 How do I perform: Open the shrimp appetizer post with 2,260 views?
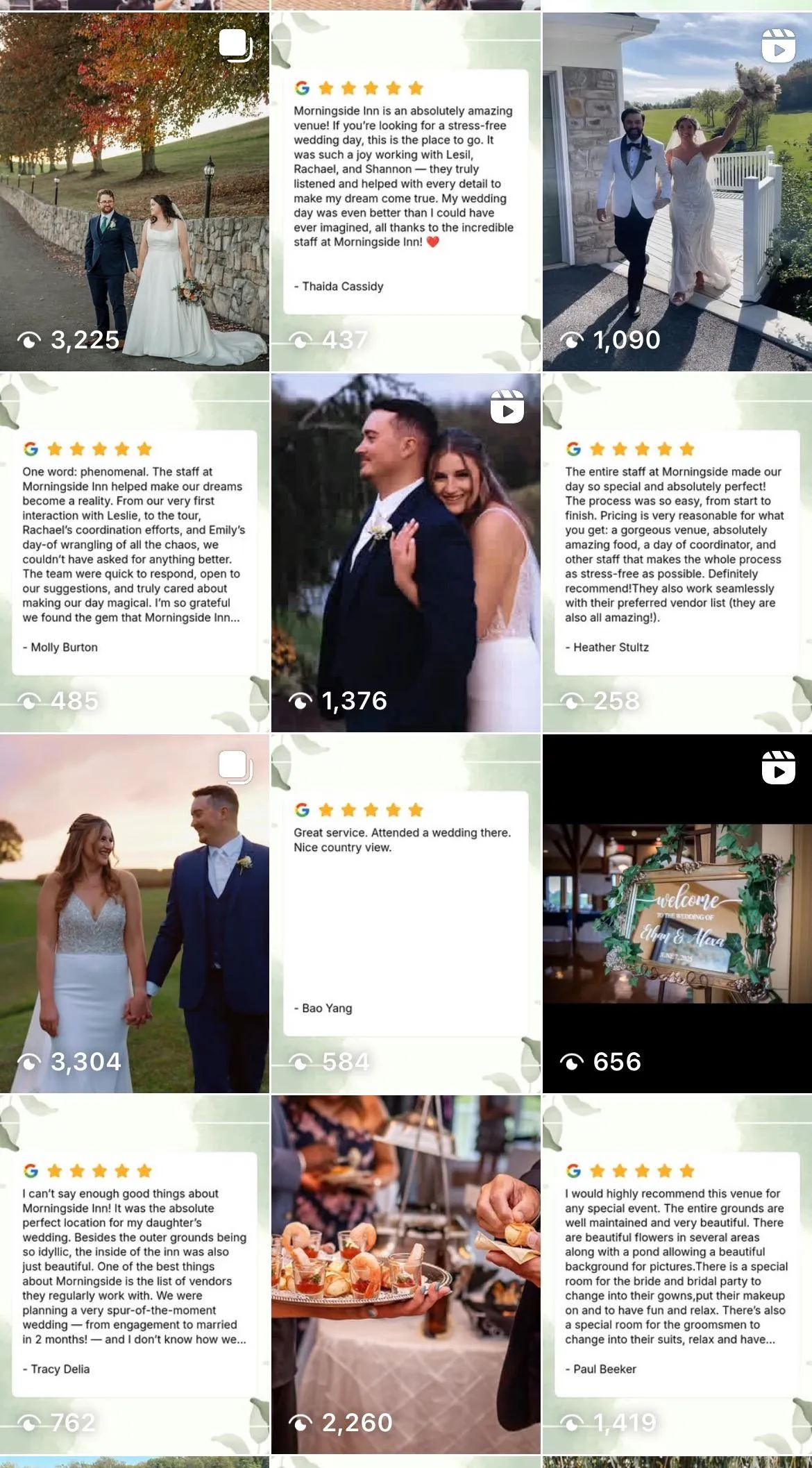coord(405,1274)
